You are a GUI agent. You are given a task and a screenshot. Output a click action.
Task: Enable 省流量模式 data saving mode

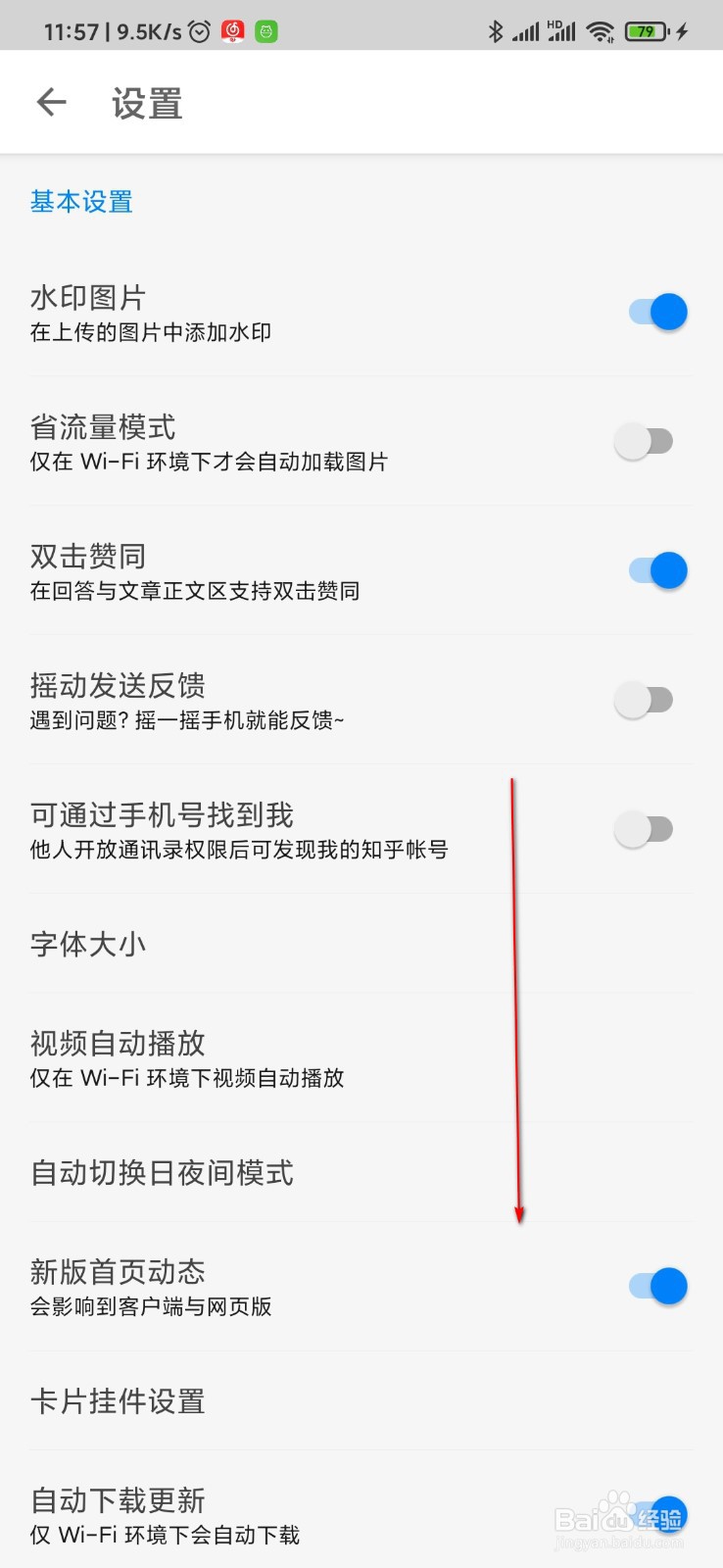point(645,440)
